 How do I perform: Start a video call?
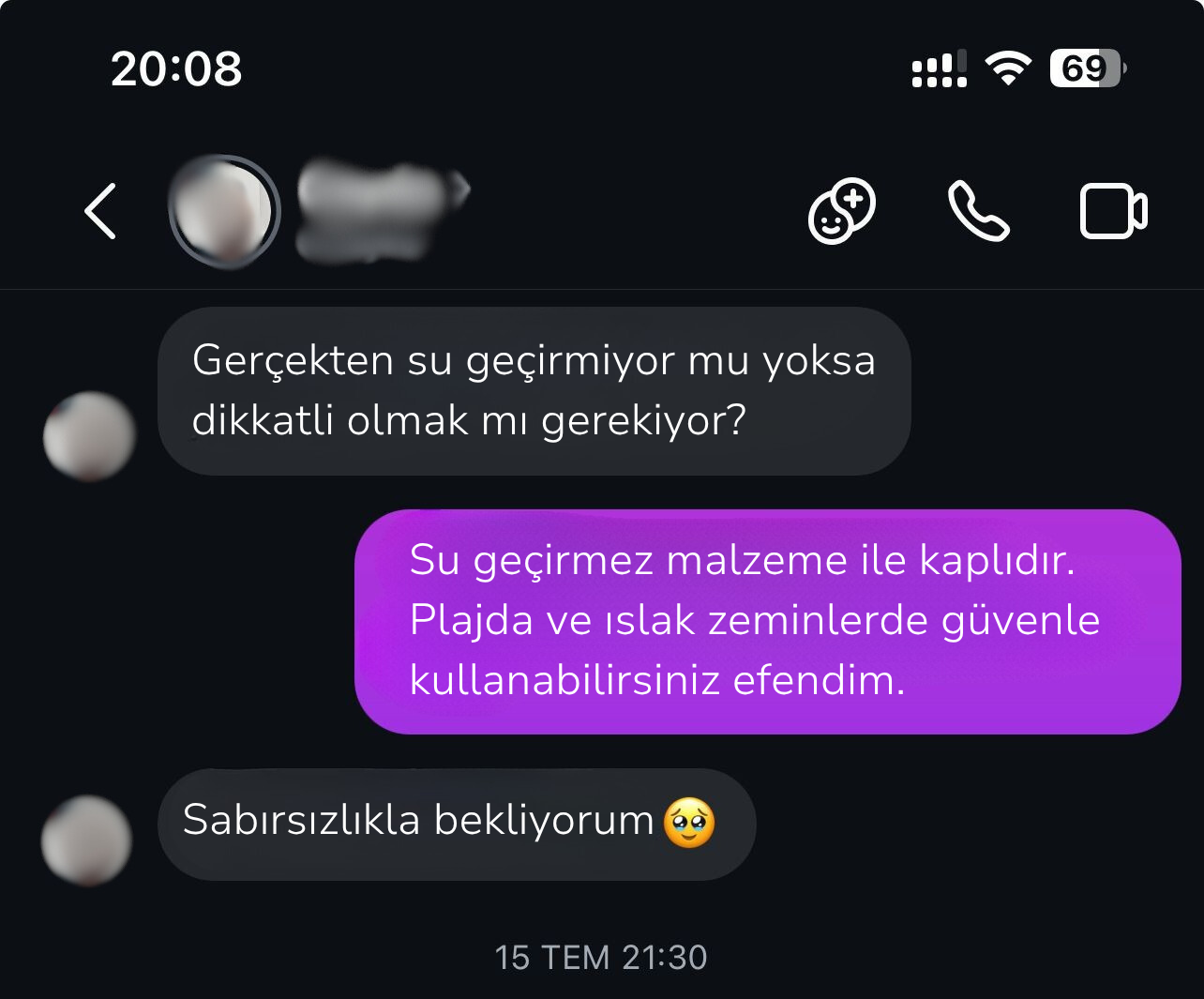(x=1113, y=211)
